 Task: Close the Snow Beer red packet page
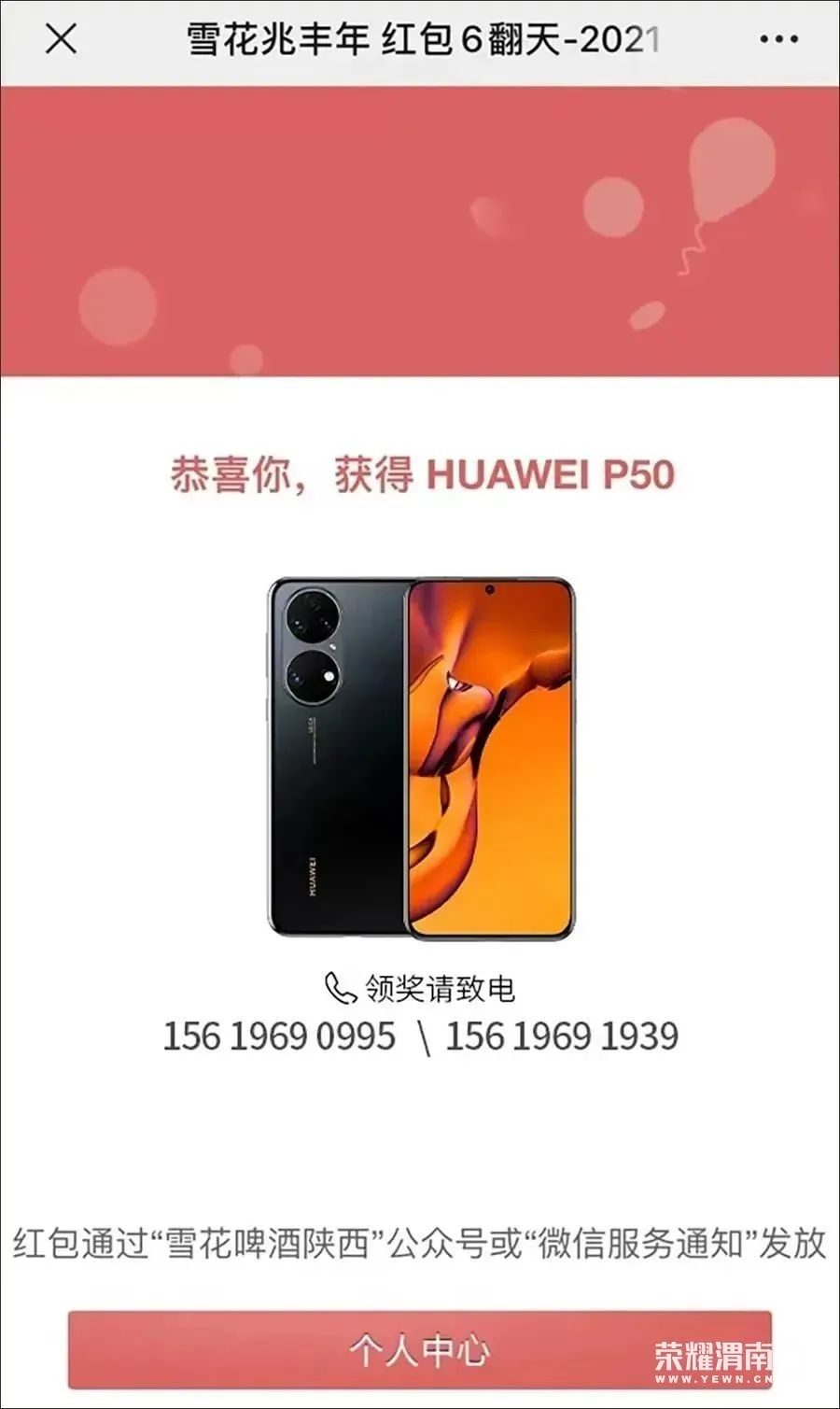(62, 39)
